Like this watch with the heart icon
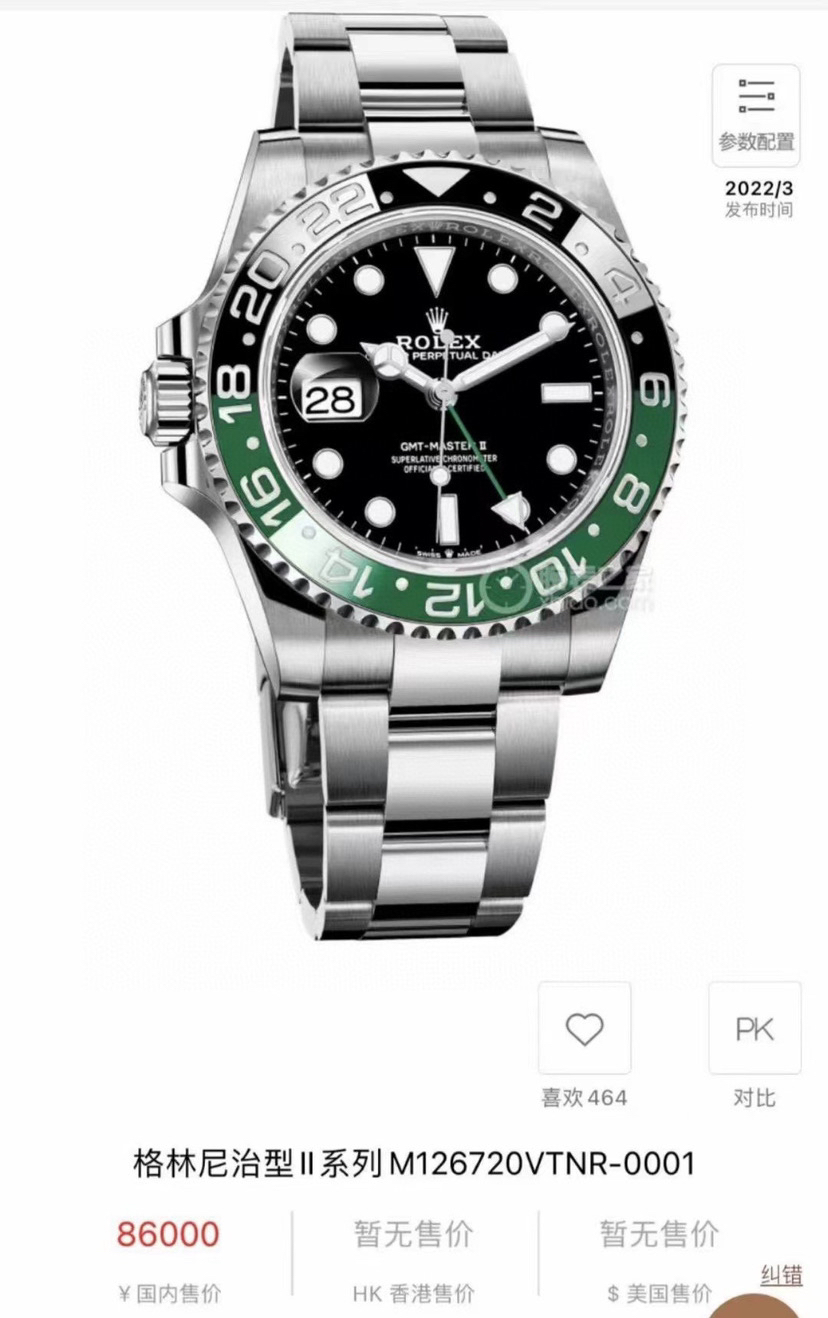Screen dimensions: 828x1318 pos(584,1029)
